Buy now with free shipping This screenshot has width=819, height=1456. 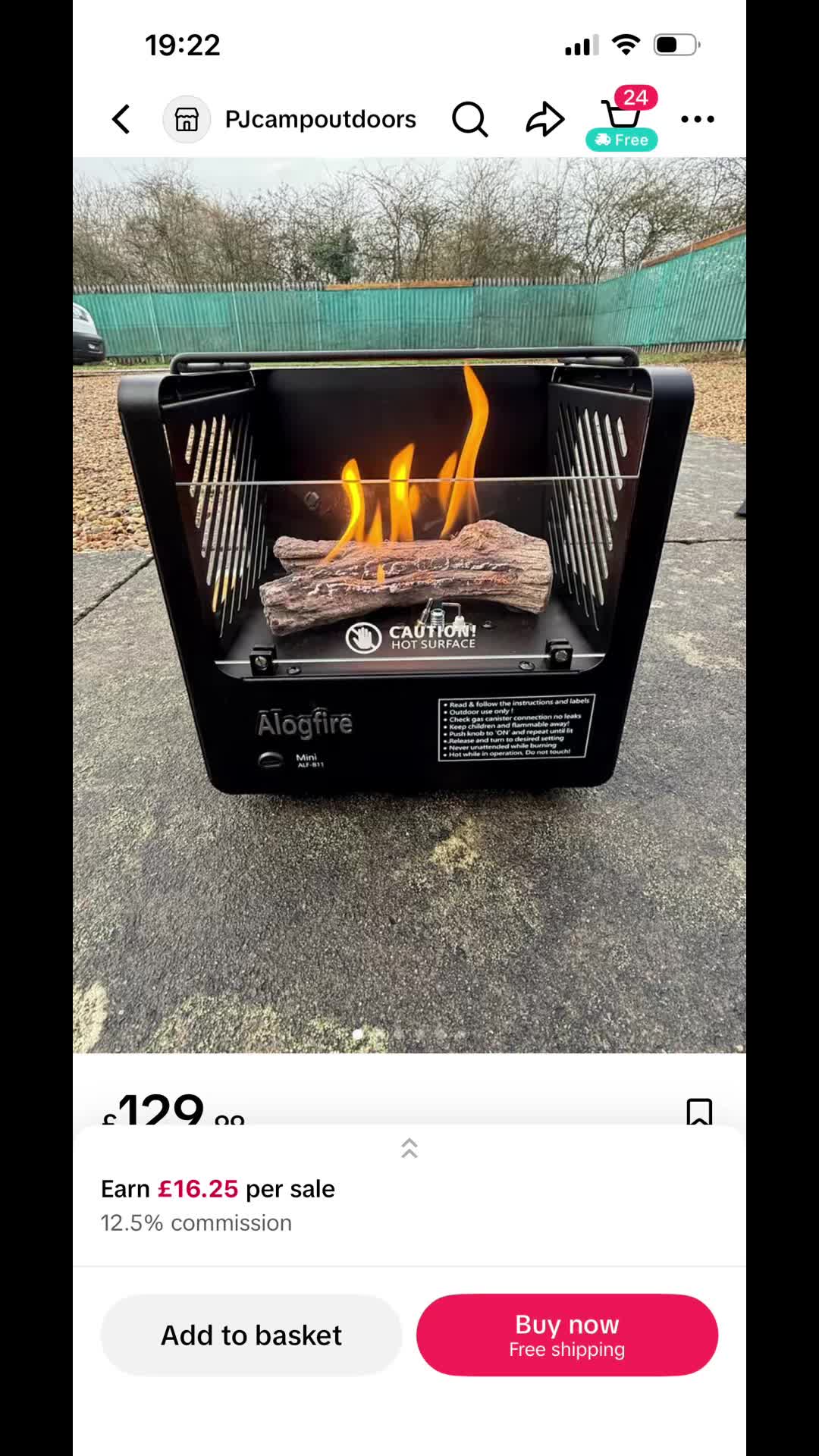point(567,1335)
